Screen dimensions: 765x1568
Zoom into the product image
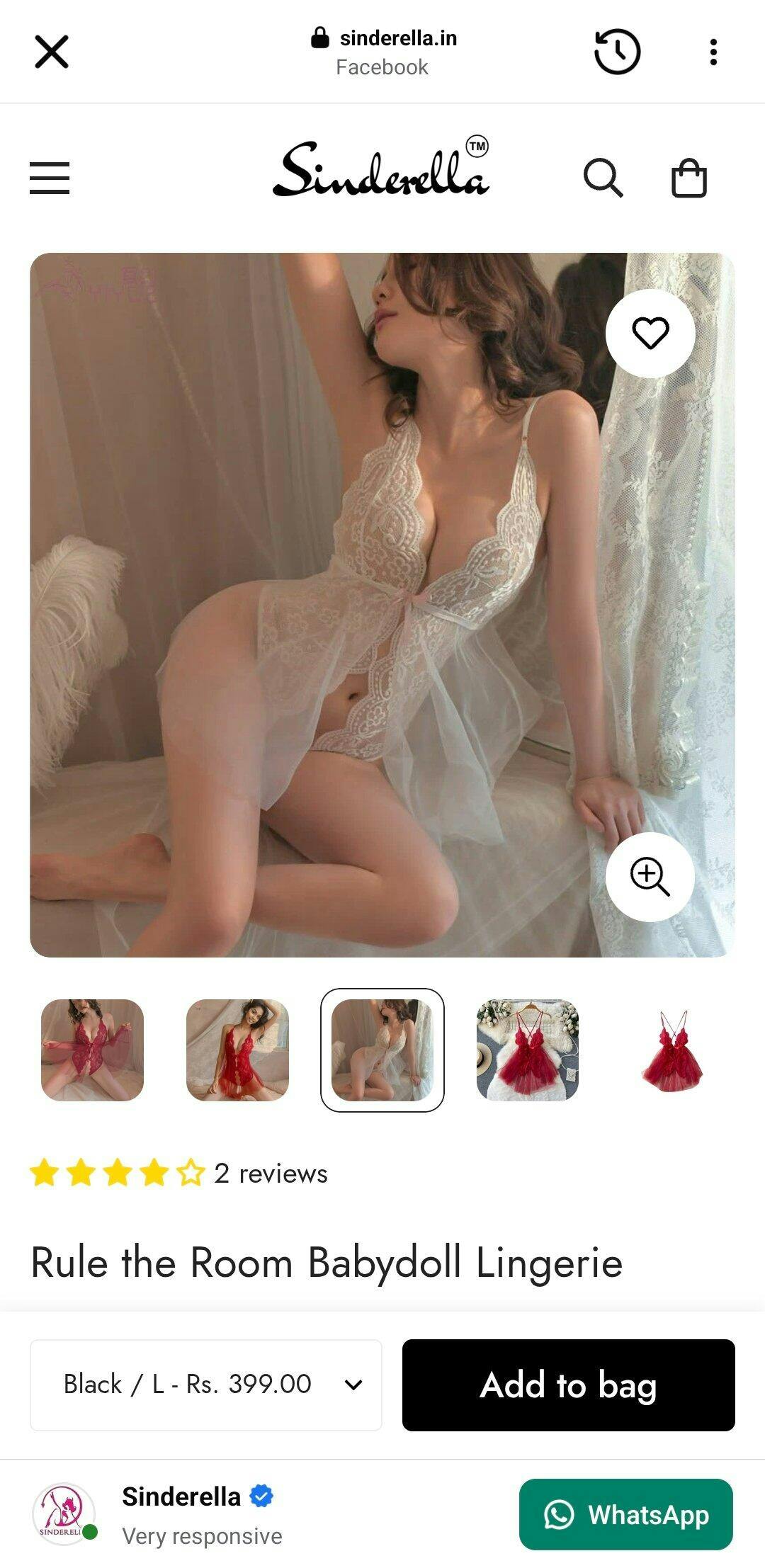(x=650, y=877)
